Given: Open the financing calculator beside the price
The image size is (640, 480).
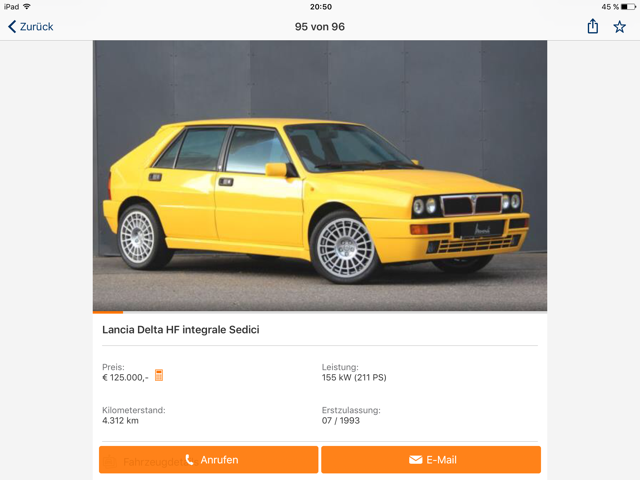Looking at the screenshot, I should [159, 376].
